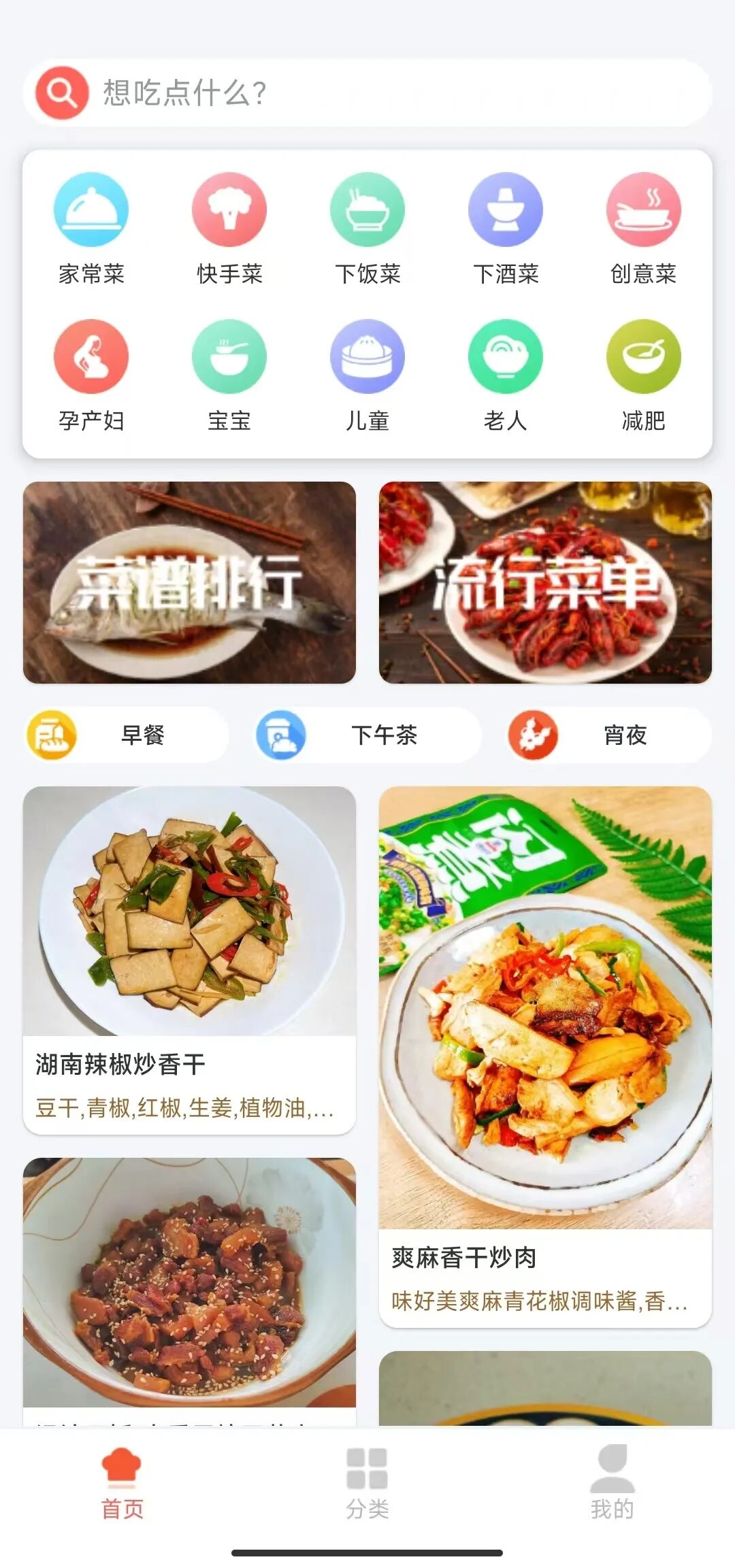Open the 老人 noodle bowl icon
The height and width of the screenshot is (1568, 735).
(505, 357)
